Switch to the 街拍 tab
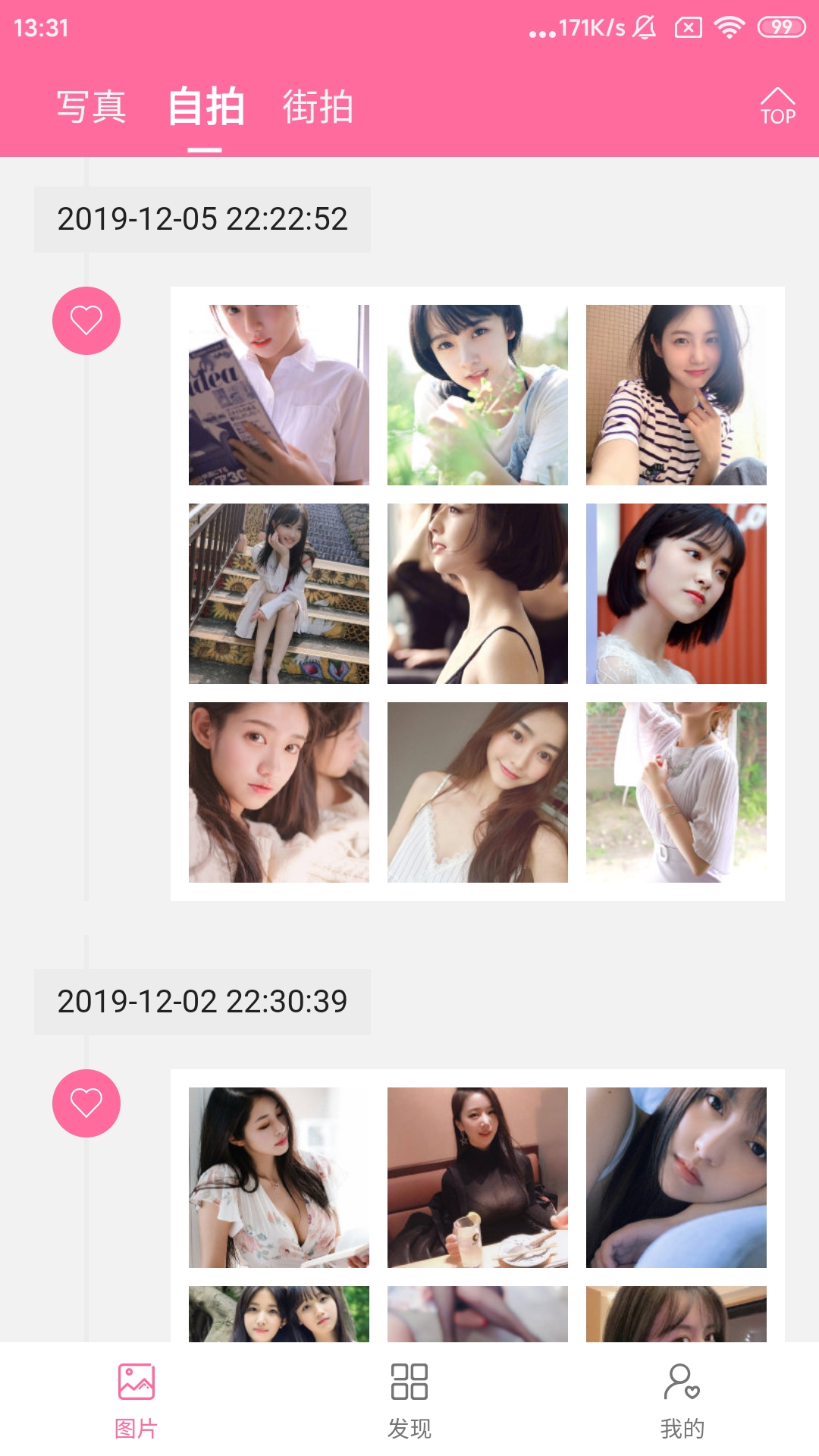 tap(318, 106)
